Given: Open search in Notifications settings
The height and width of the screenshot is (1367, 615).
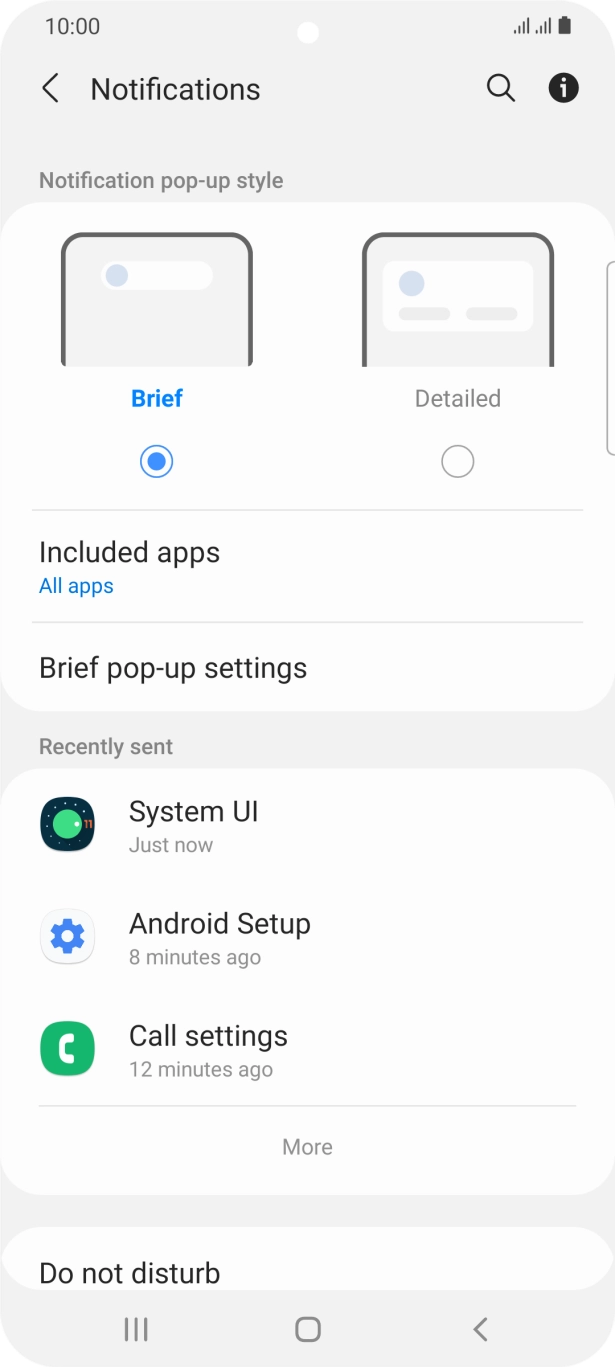Looking at the screenshot, I should 501,89.
